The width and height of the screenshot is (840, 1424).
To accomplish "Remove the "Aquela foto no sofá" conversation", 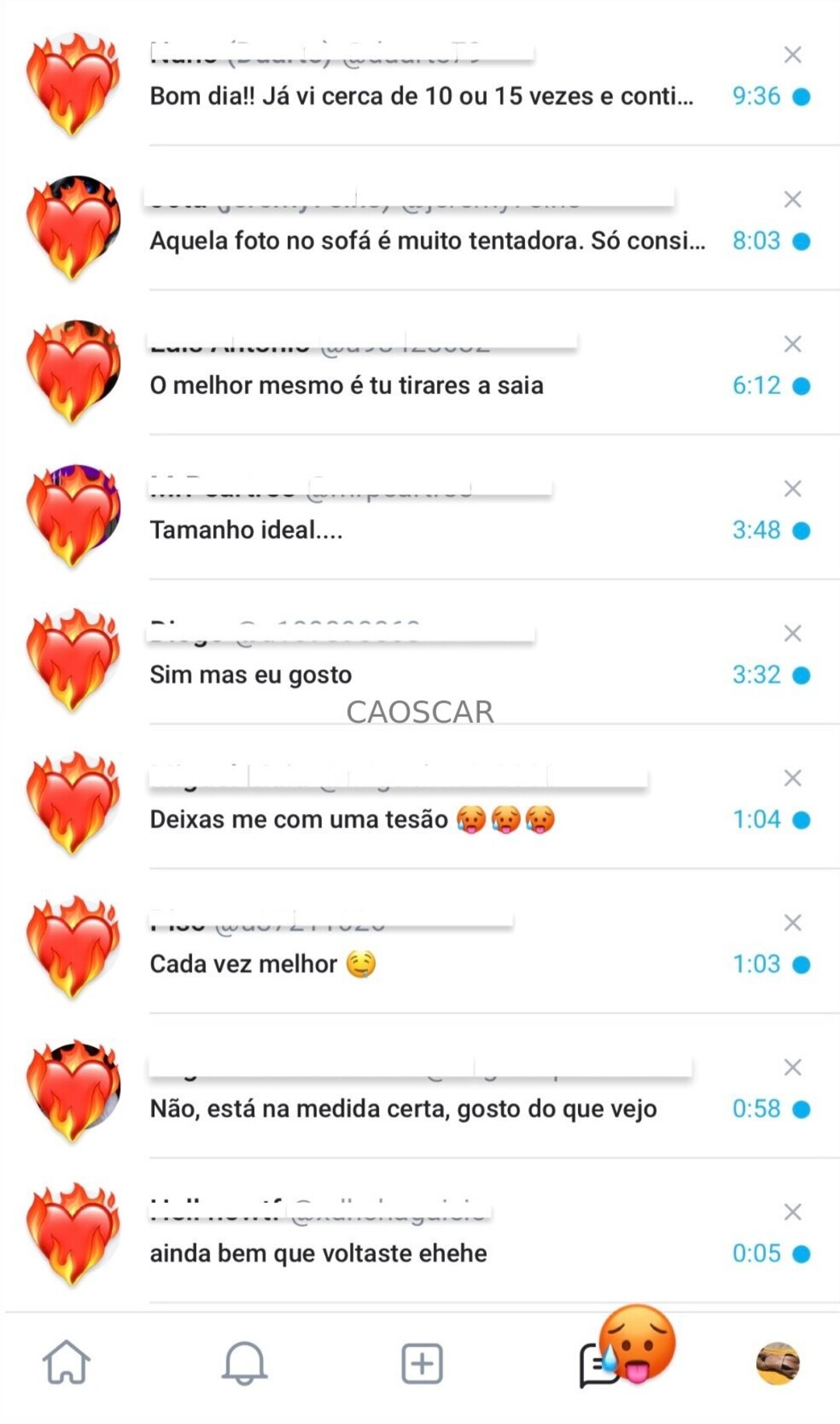I will click(x=793, y=199).
